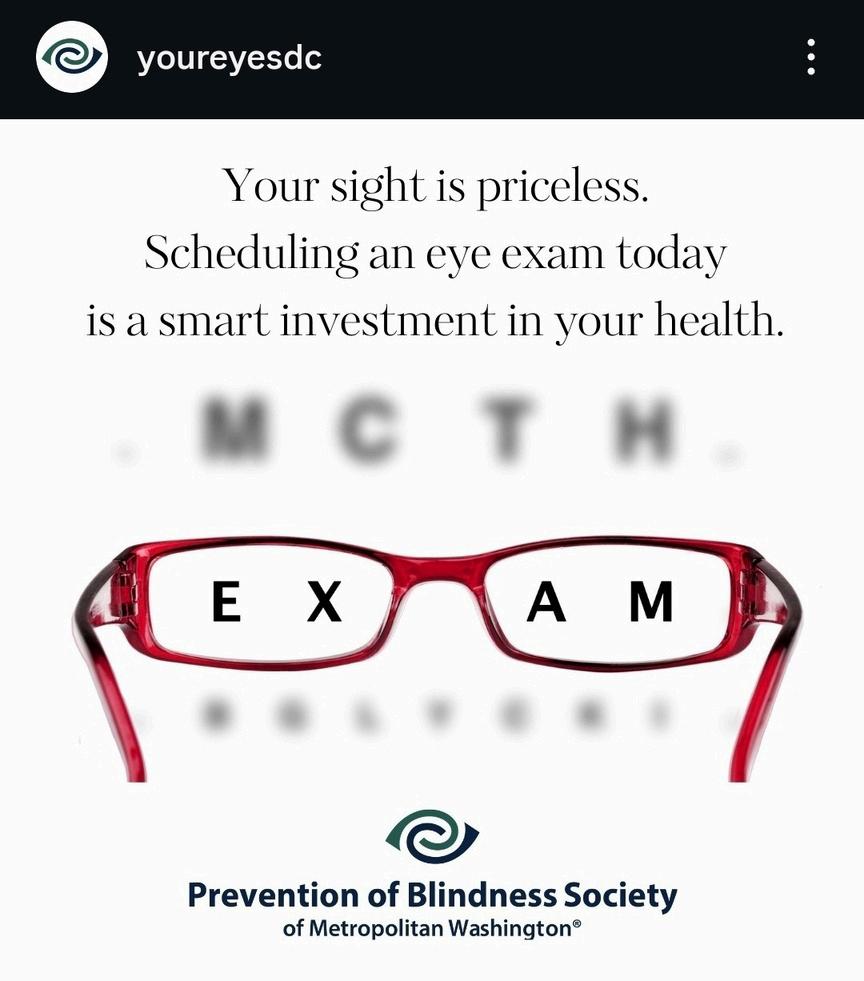Open the youreyesdc username link
This screenshot has height=981, width=864.
pyautogui.click(x=229, y=59)
